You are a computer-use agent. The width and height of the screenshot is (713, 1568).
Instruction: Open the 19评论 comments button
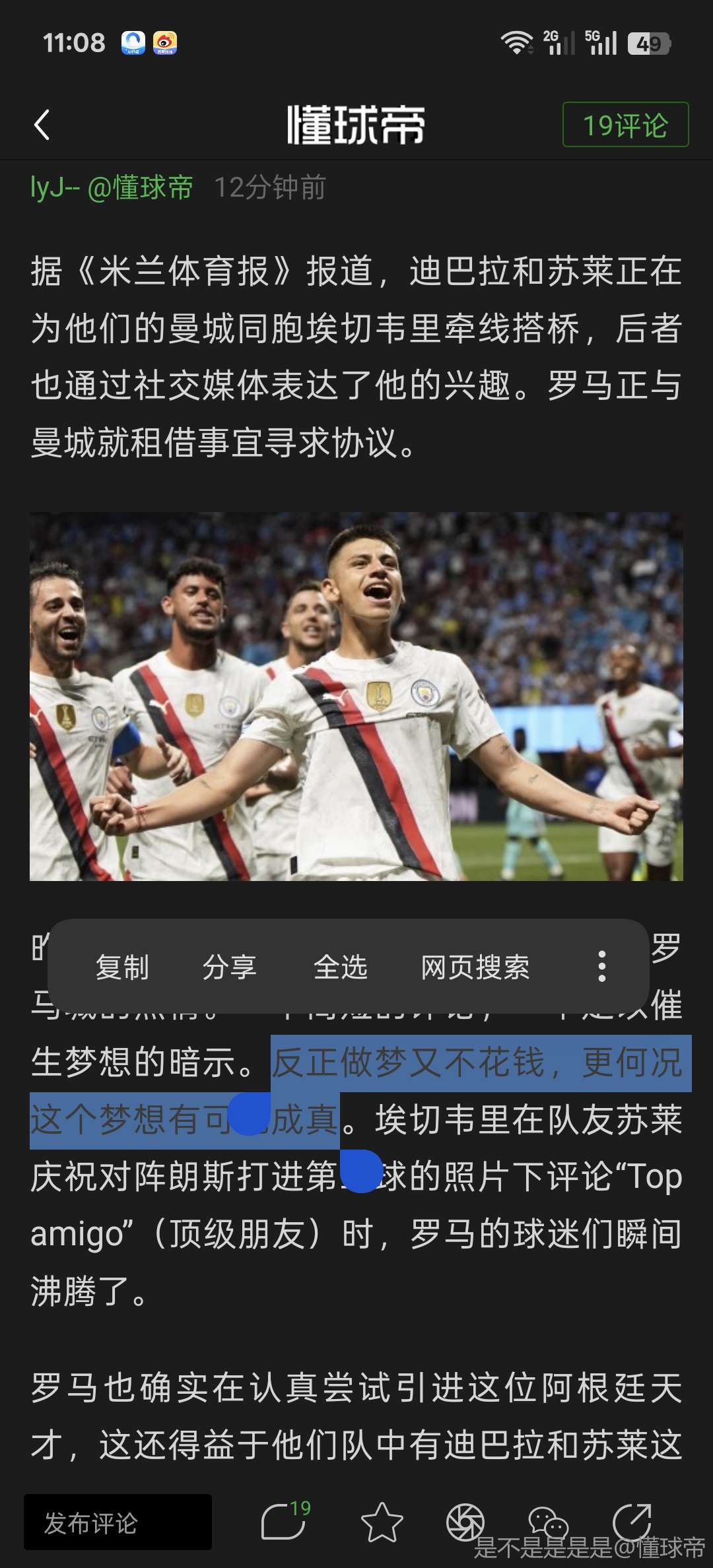pyautogui.click(x=625, y=125)
